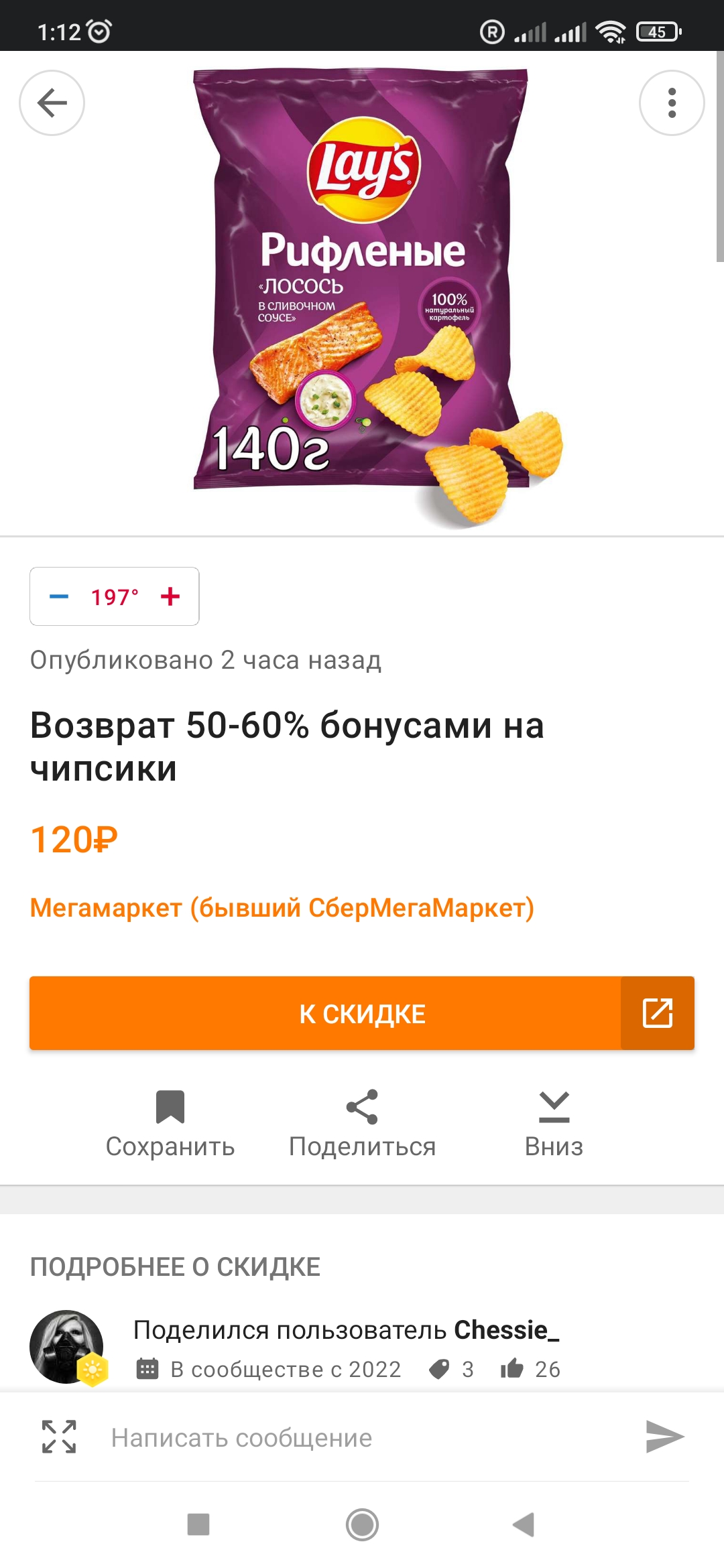
Task: Tap the К СКИДКЕ button
Action: (x=362, y=1013)
